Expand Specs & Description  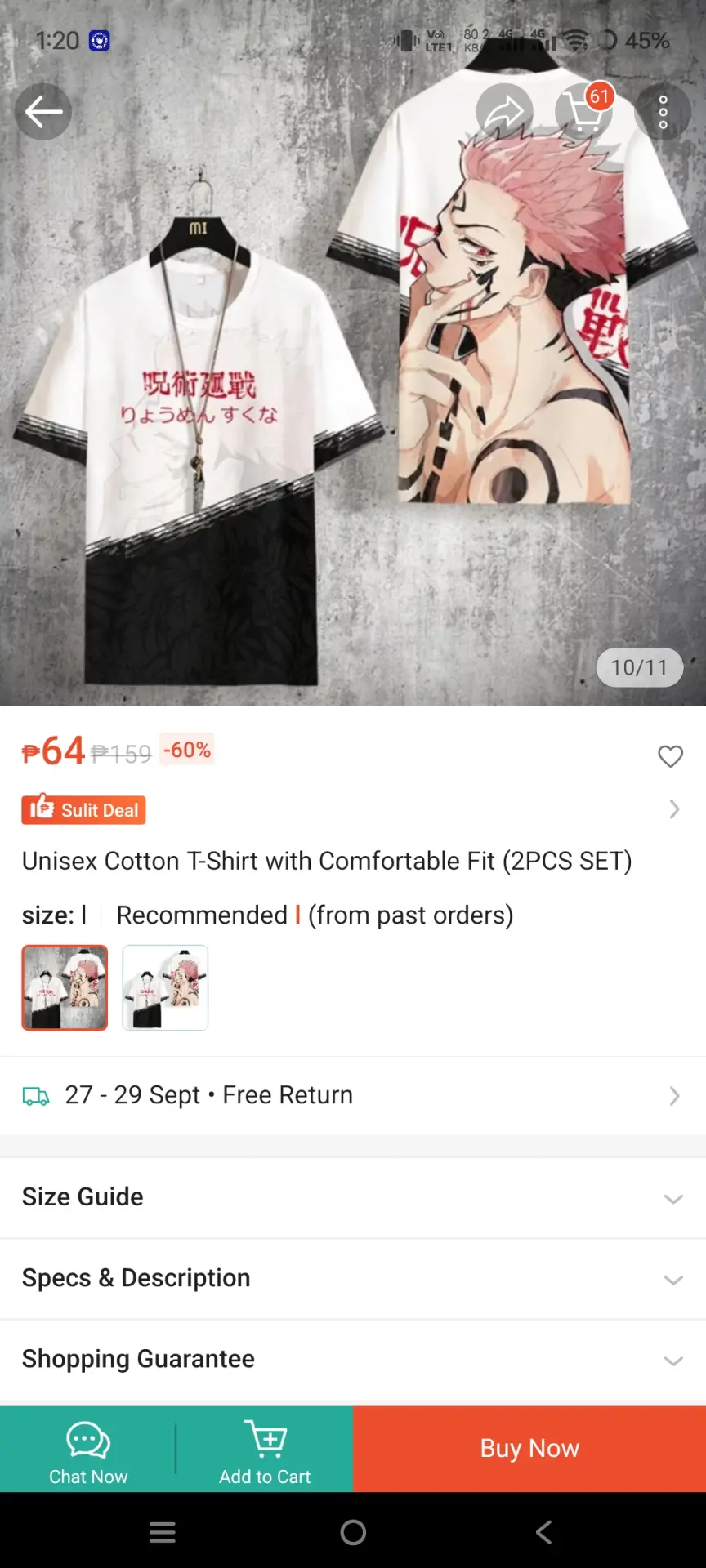[353, 1278]
